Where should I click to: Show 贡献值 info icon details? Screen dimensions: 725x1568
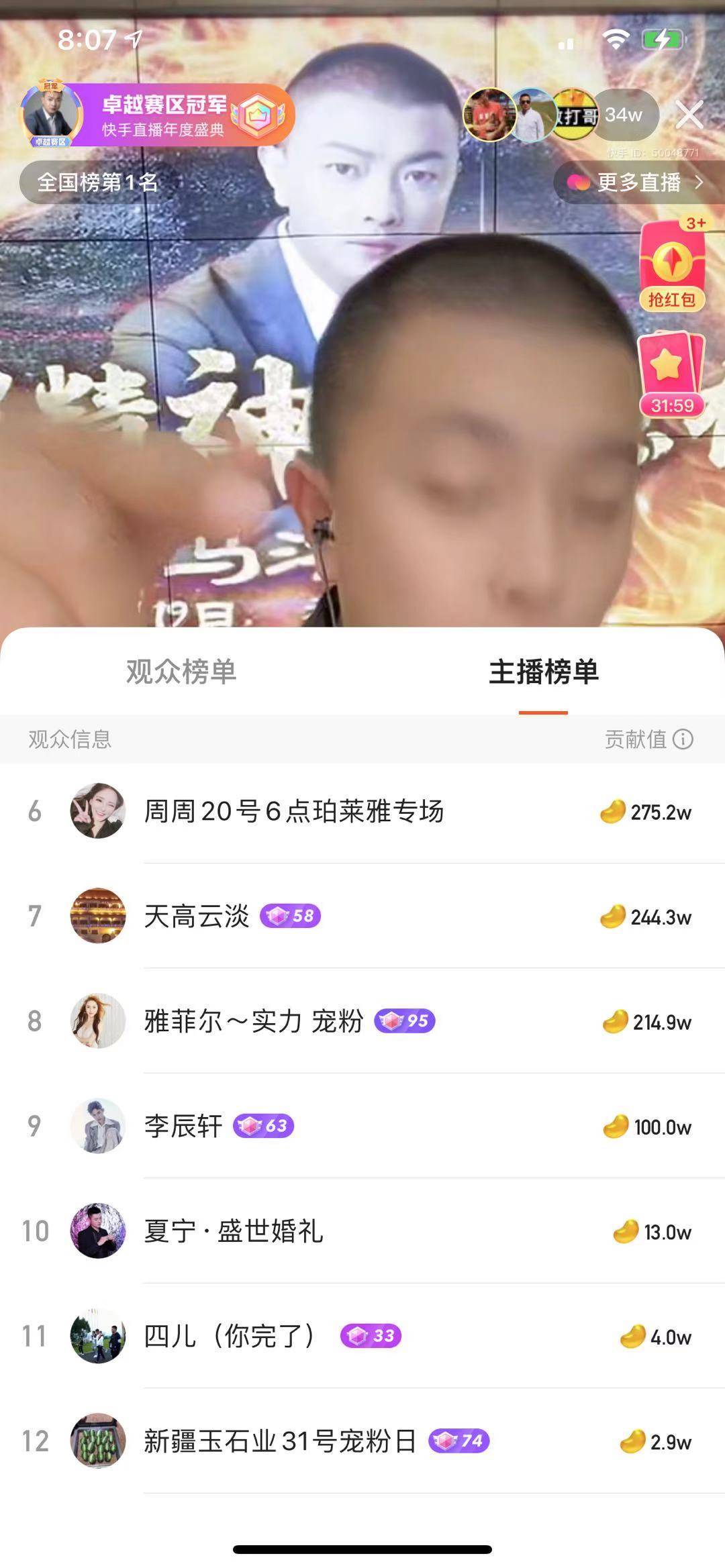683,739
